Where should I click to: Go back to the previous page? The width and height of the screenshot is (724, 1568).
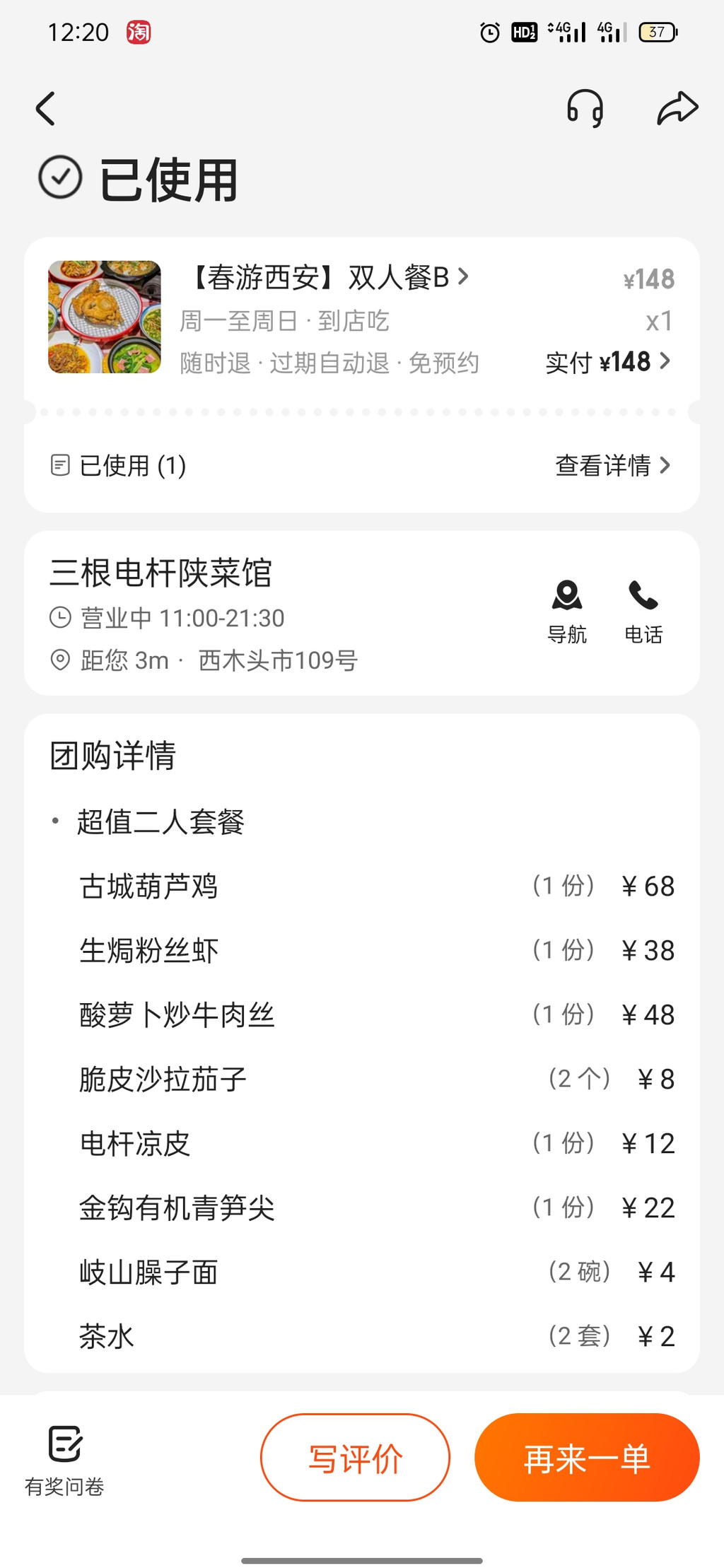46,109
